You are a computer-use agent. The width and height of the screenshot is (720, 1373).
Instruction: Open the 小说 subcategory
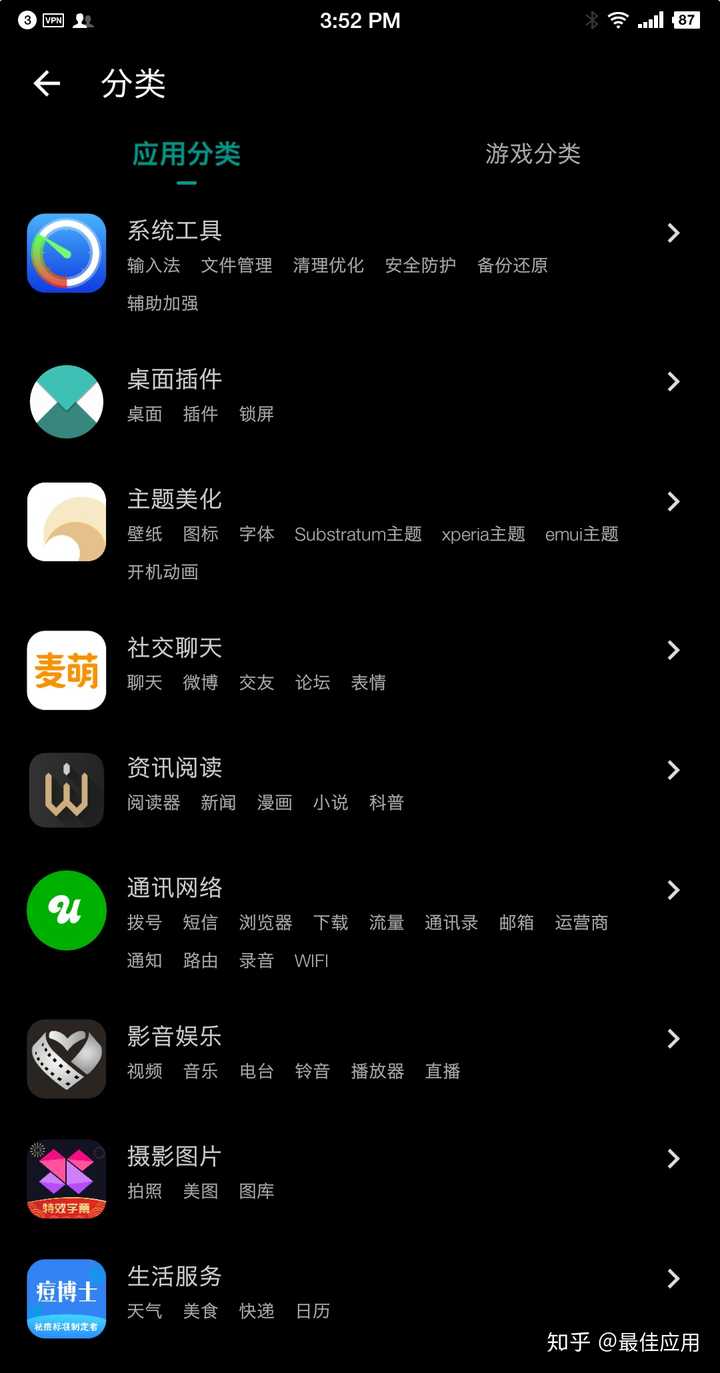tap(331, 803)
